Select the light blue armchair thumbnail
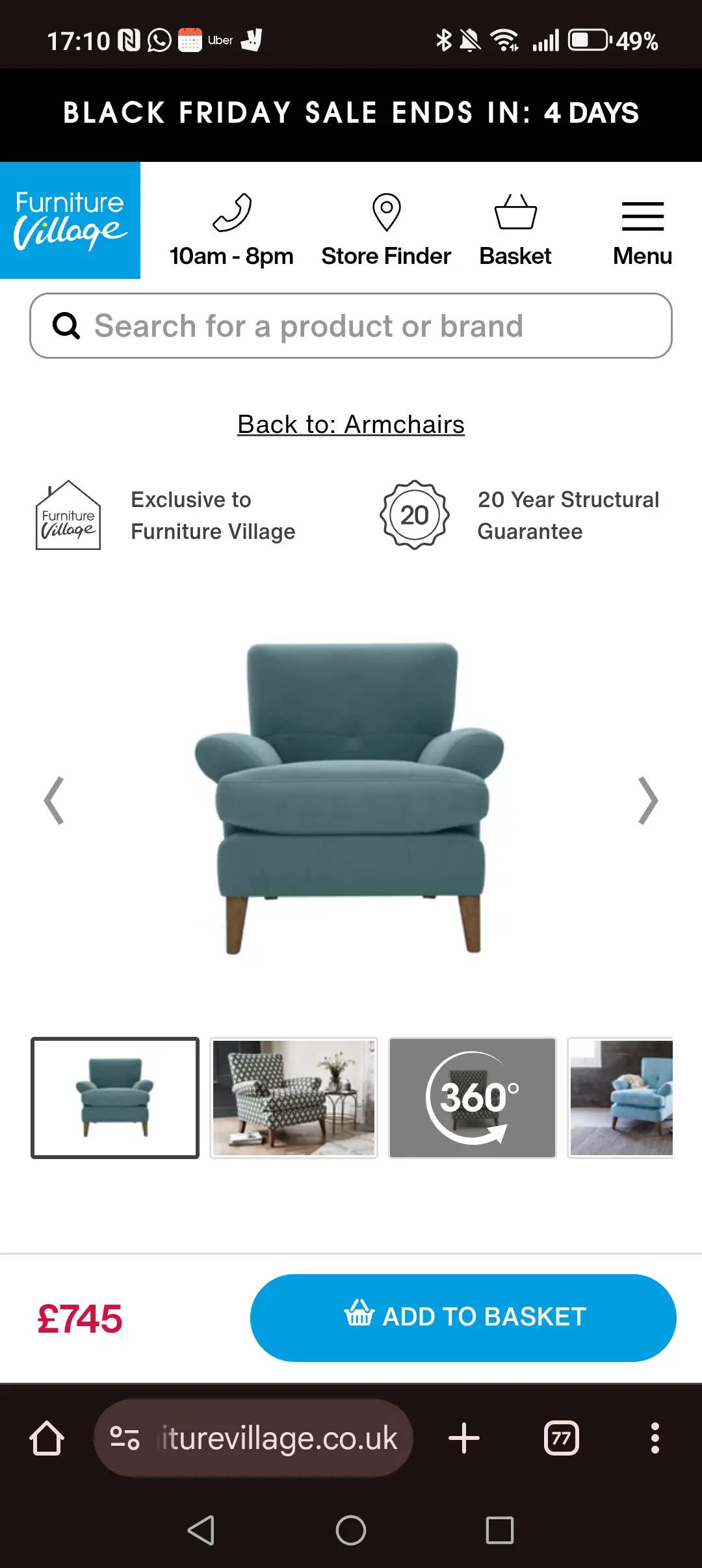The height and width of the screenshot is (1568, 702). point(621,1097)
